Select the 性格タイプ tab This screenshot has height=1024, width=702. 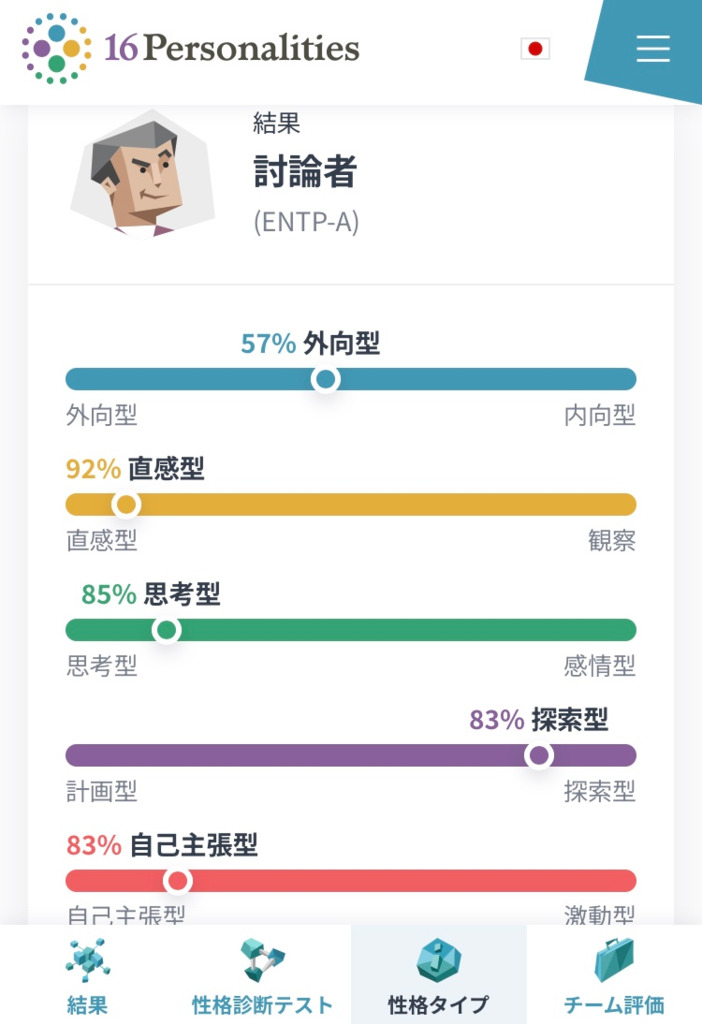438,975
